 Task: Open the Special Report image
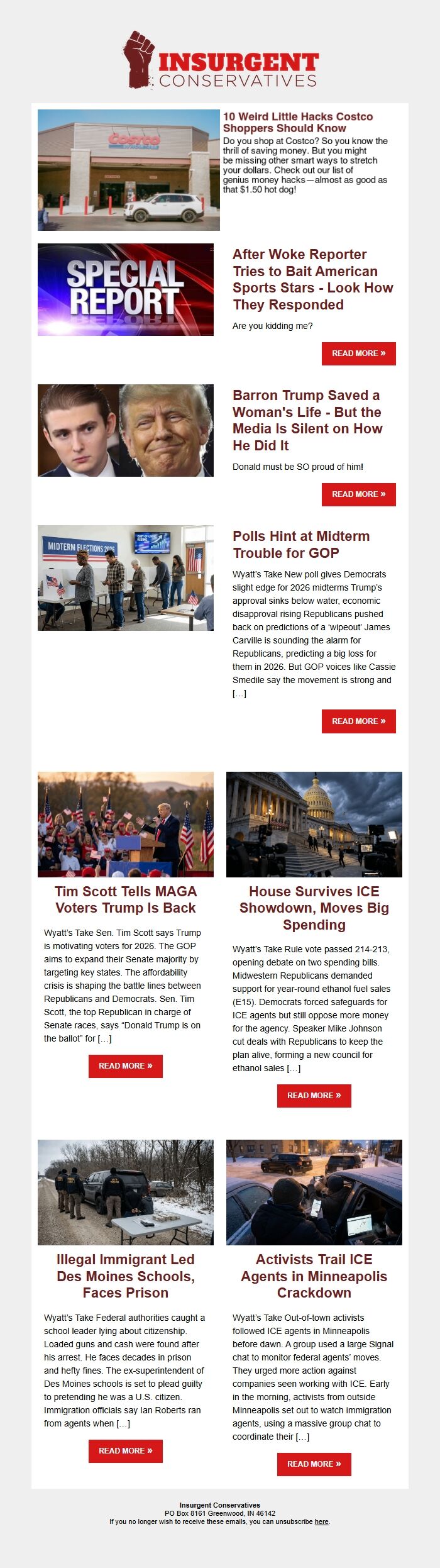point(125,289)
